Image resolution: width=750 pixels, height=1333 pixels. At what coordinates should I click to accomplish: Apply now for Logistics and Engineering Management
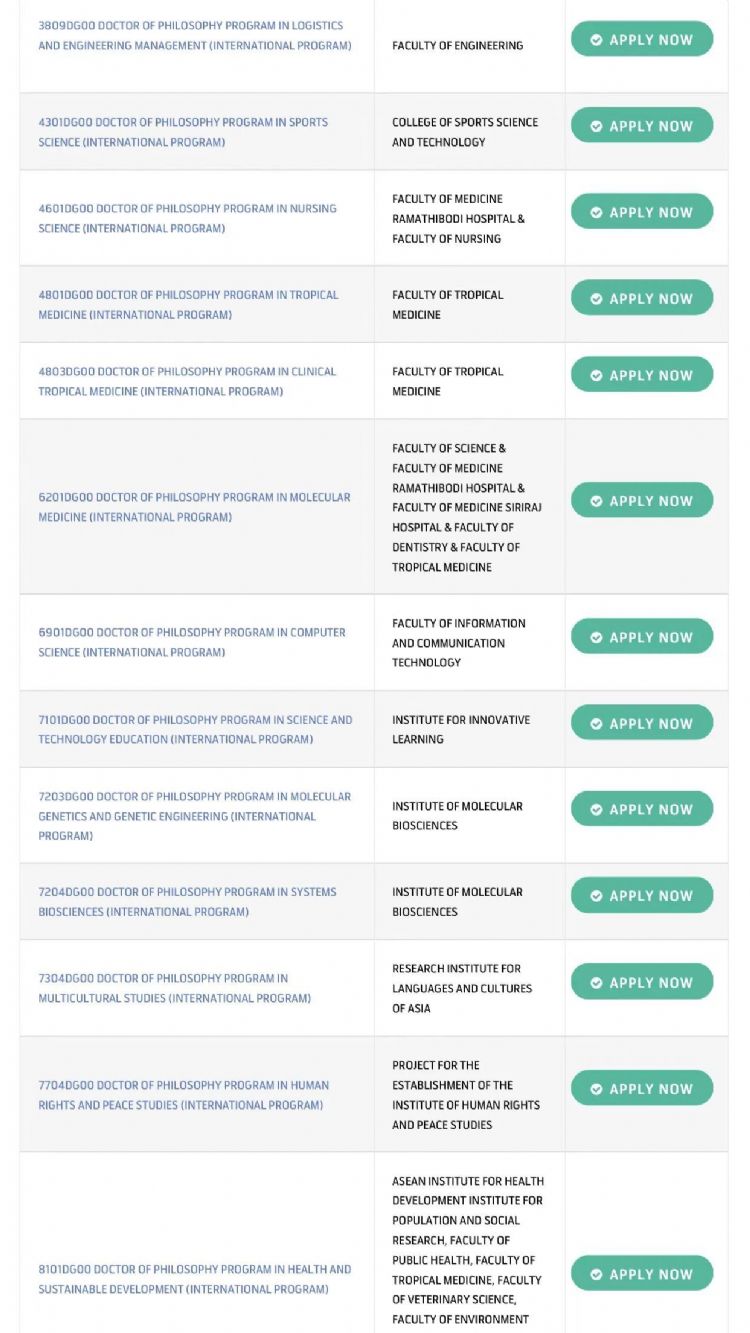(641, 40)
